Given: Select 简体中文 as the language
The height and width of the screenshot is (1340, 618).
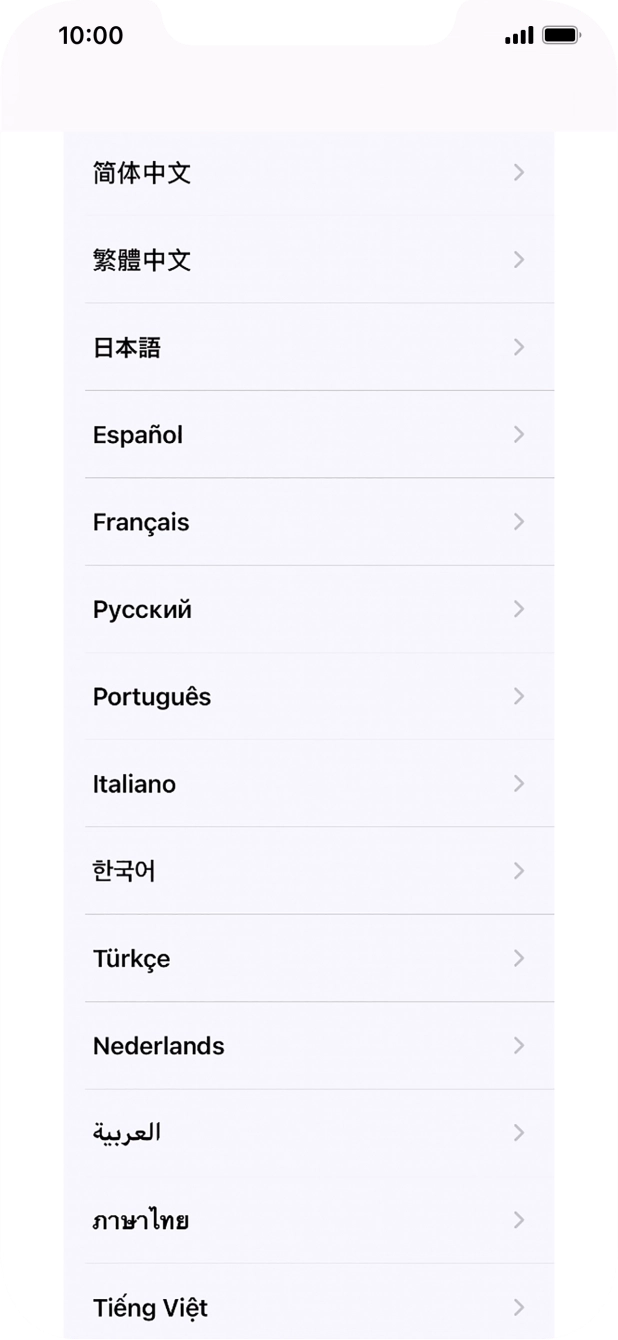Looking at the screenshot, I should (x=308, y=173).
